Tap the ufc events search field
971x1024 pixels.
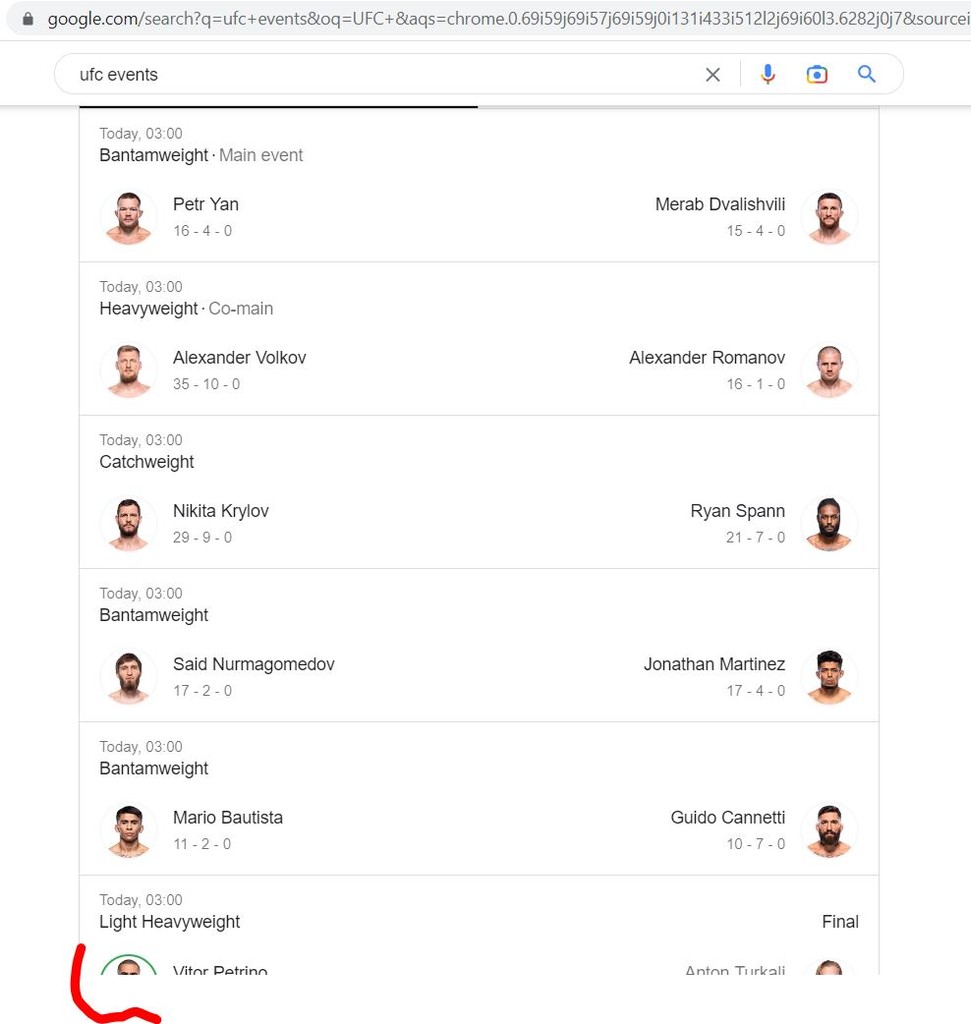click(380, 75)
